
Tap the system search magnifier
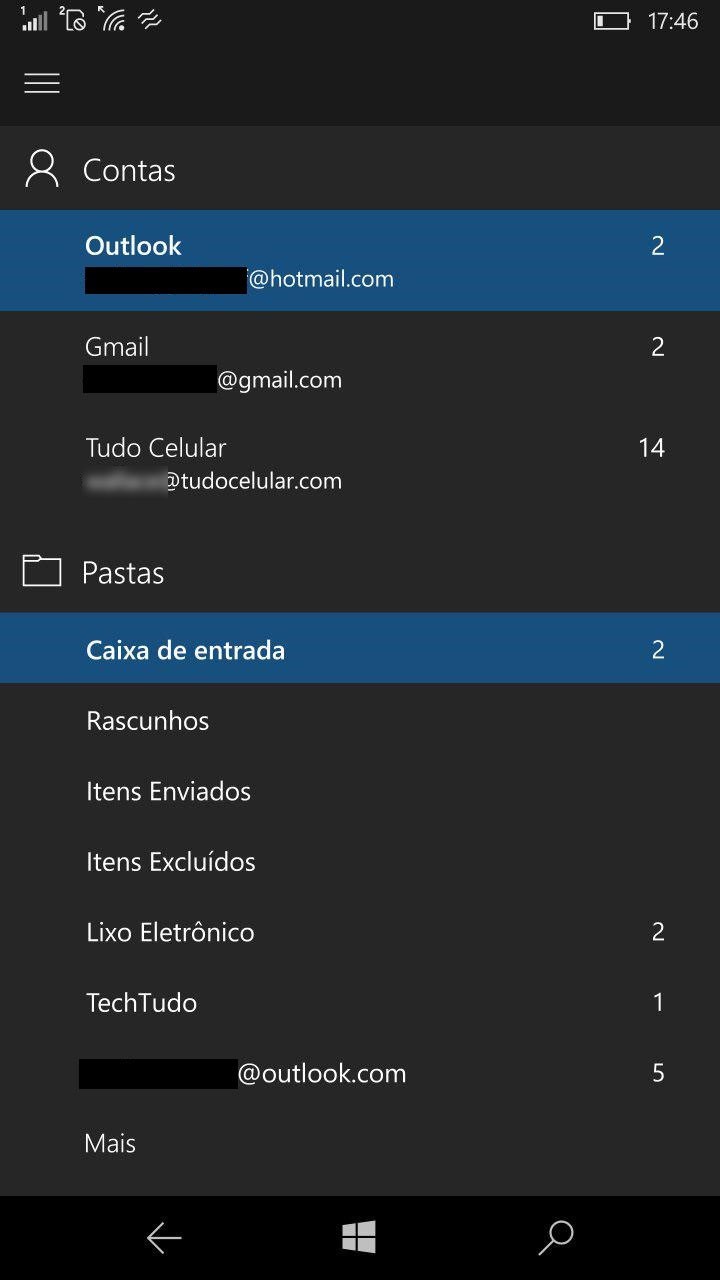click(x=555, y=1238)
